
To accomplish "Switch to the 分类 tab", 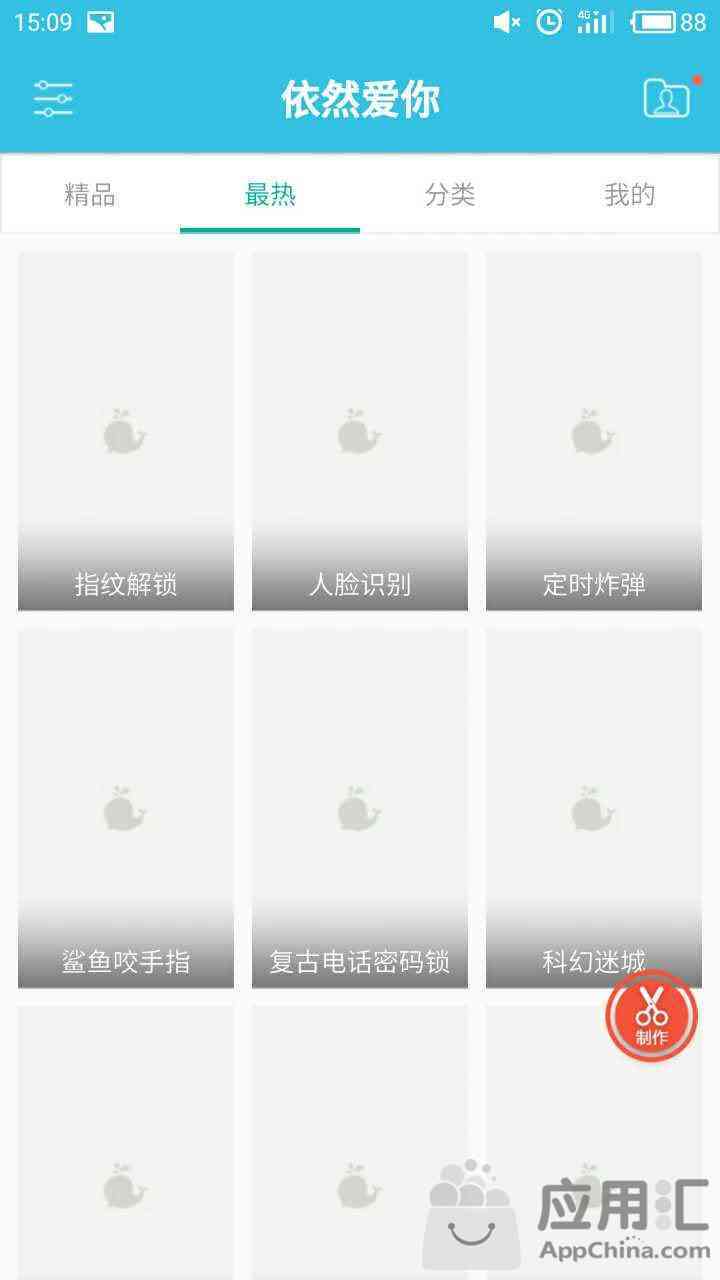I will click(450, 194).
